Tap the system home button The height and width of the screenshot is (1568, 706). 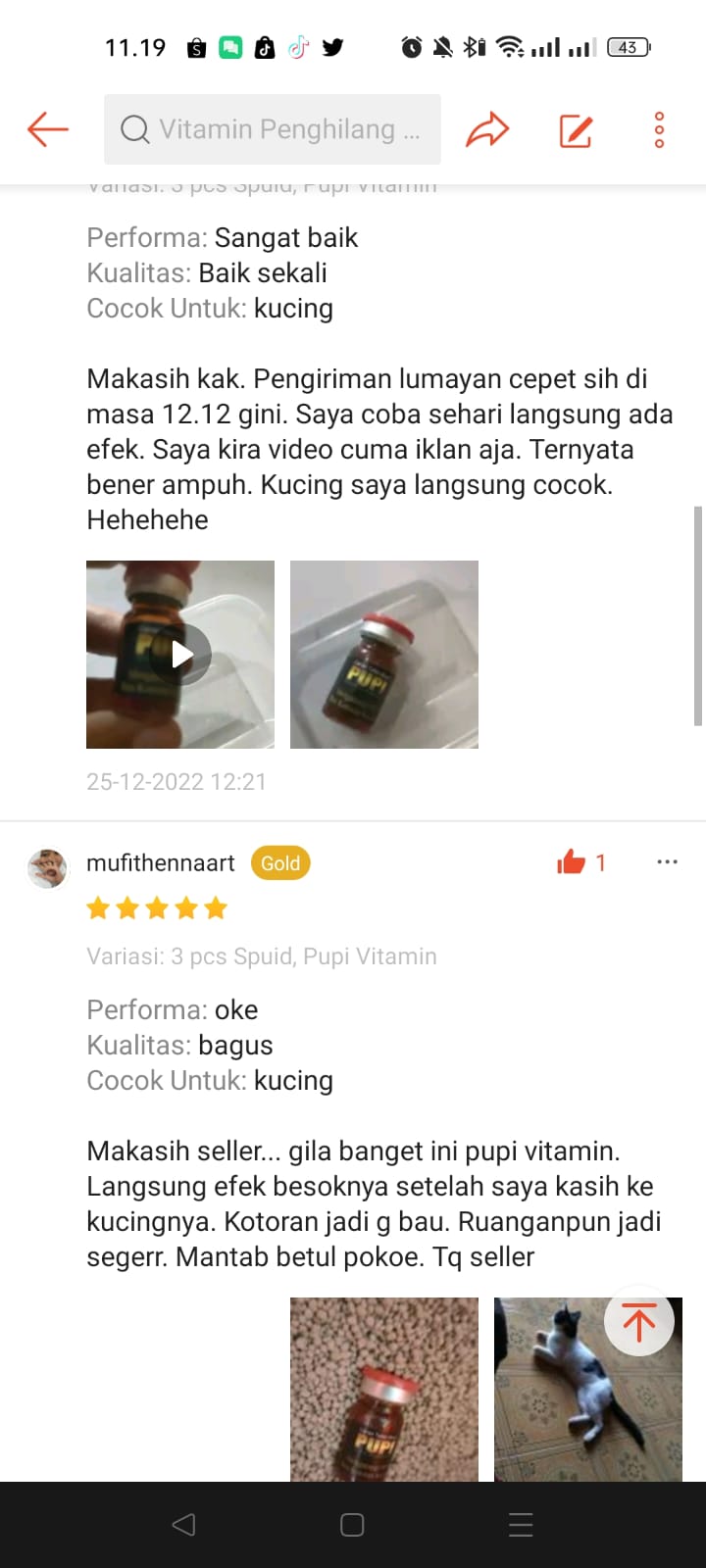352,1525
